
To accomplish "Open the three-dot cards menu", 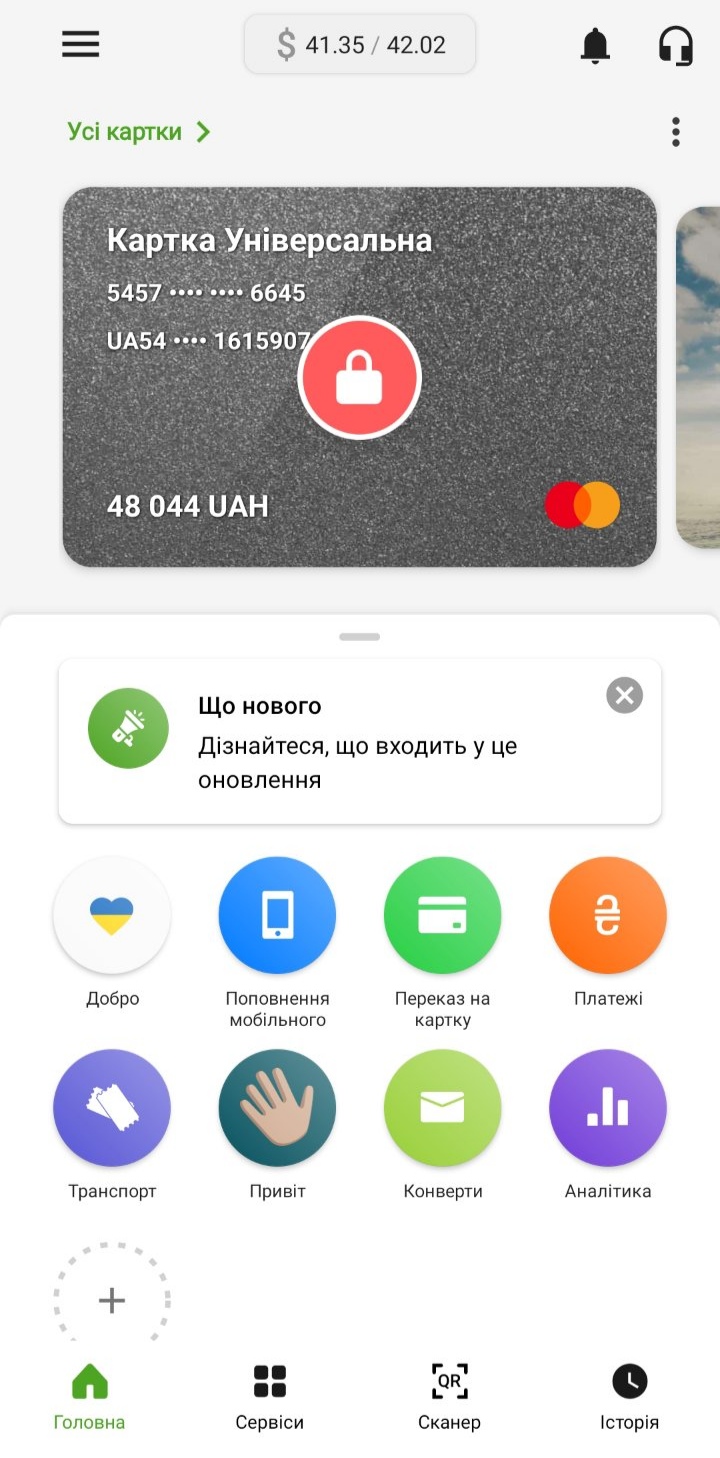I will [676, 132].
